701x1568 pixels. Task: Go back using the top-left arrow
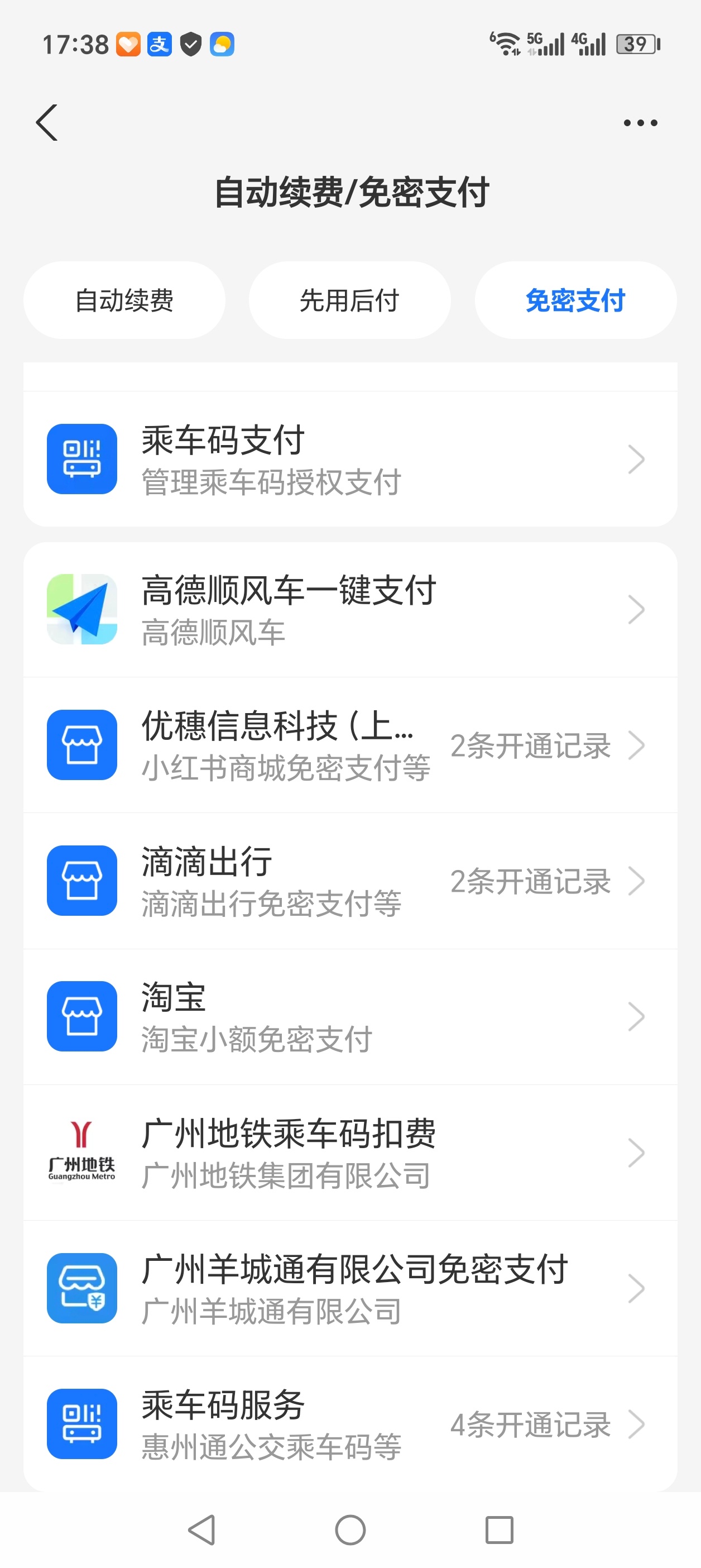(47, 122)
